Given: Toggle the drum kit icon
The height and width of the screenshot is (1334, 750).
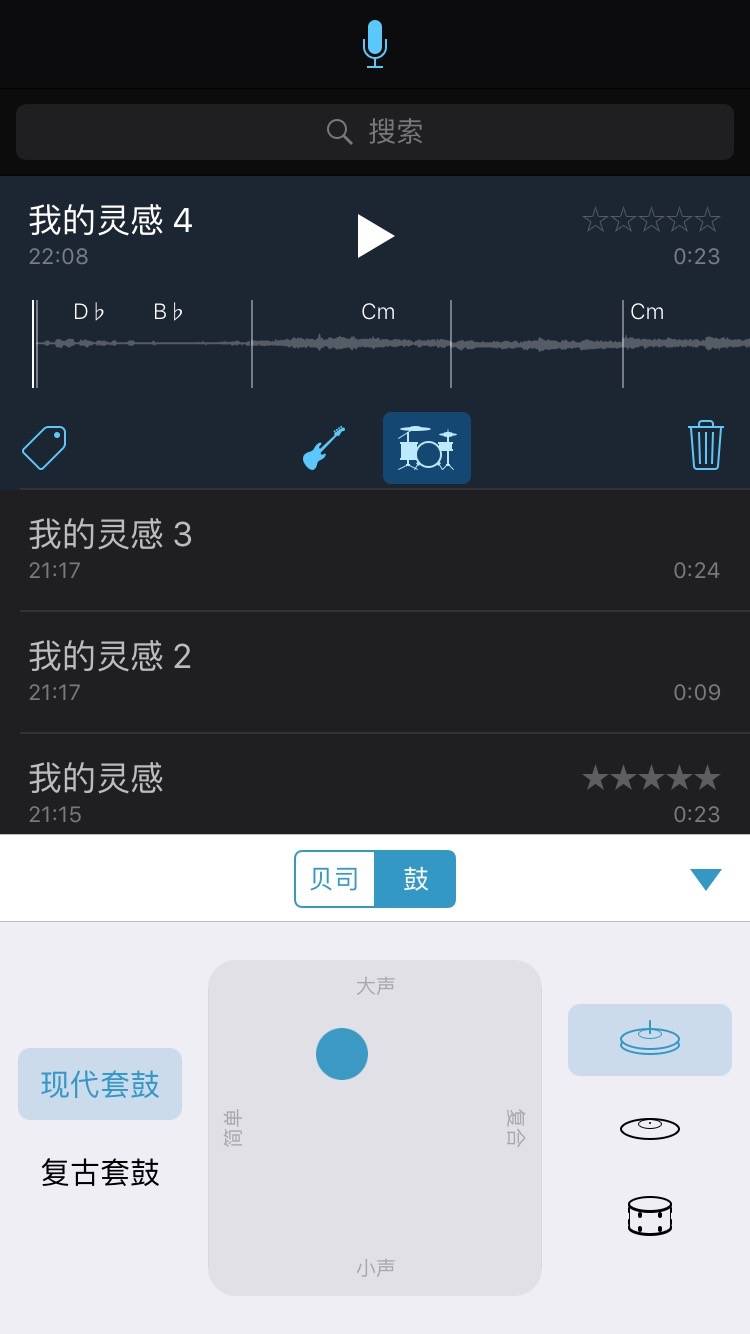Looking at the screenshot, I should pyautogui.click(x=427, y=448).
